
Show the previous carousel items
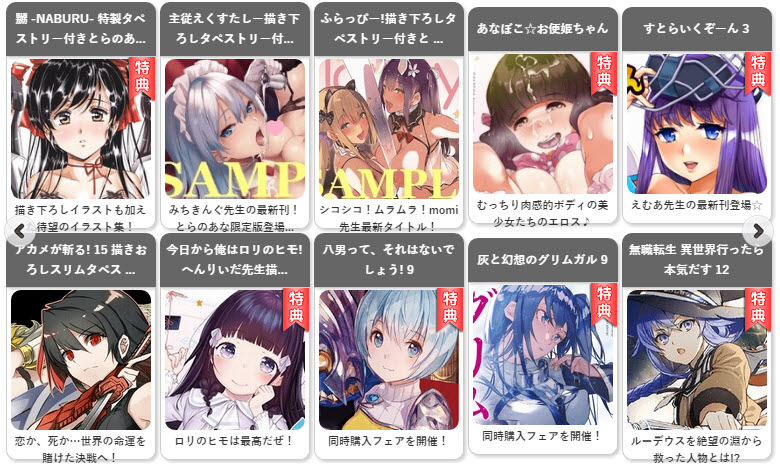(17, 231)
